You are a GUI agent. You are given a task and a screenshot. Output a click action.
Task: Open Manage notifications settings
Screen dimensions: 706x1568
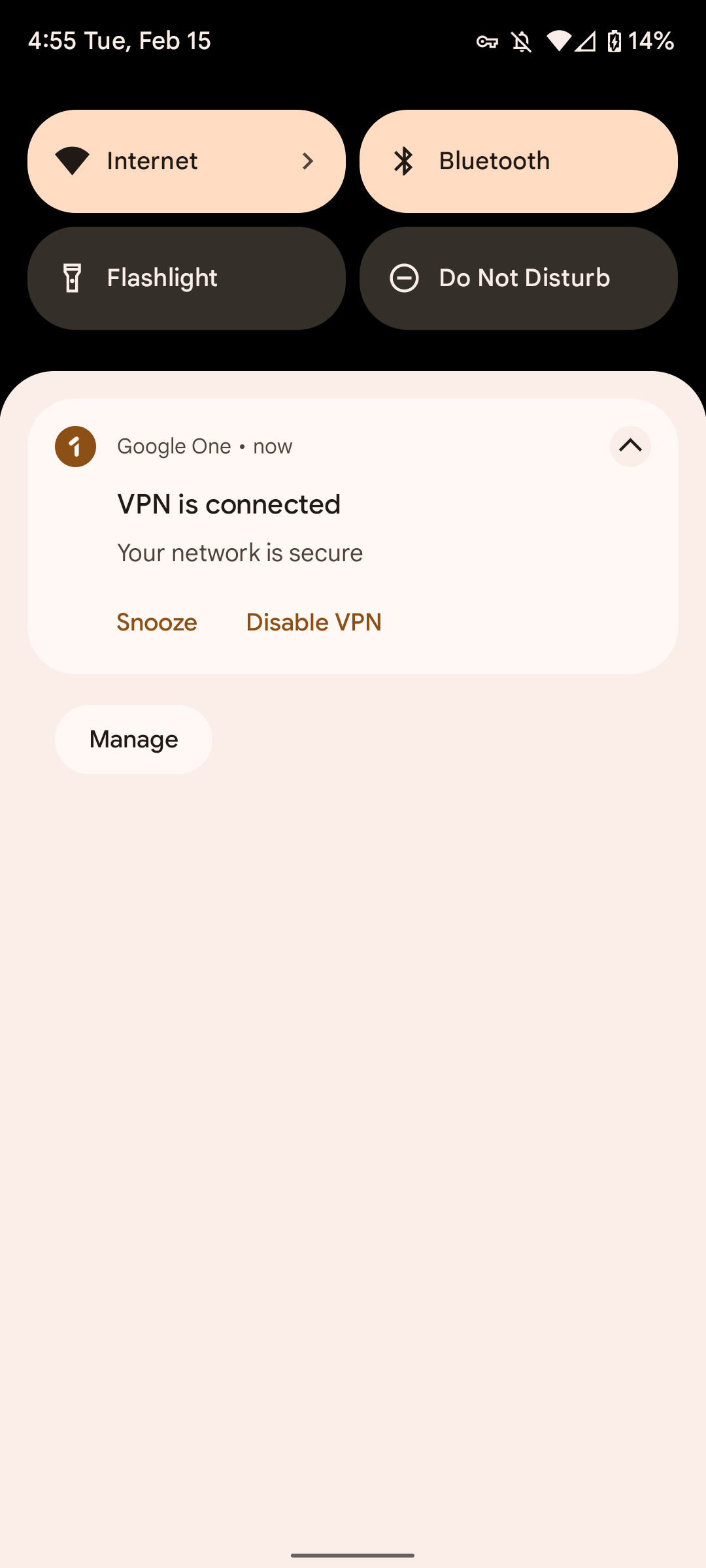pos(133,740)
